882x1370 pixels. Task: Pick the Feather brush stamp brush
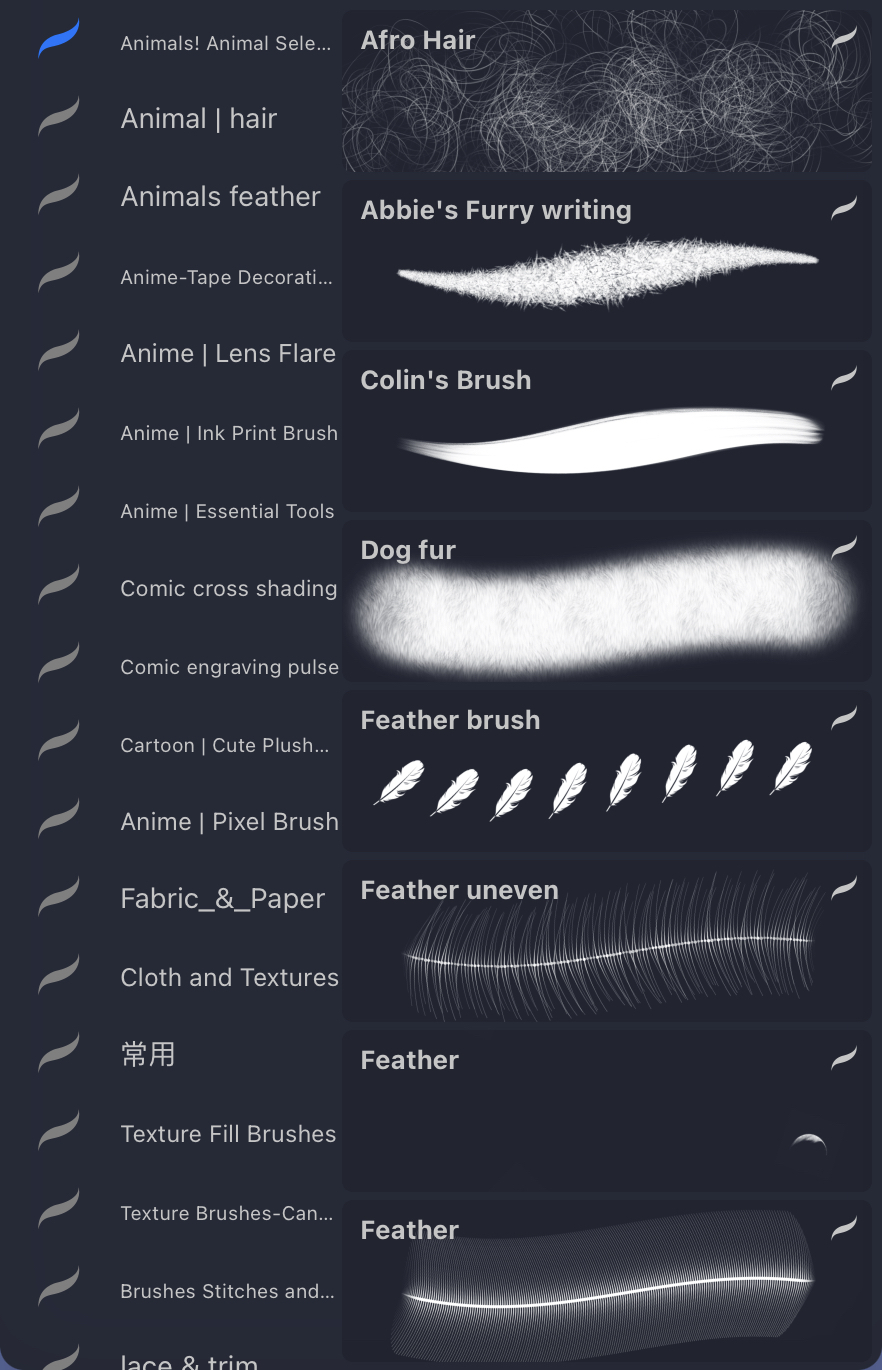pyautogui.click(x=606, y=770)
